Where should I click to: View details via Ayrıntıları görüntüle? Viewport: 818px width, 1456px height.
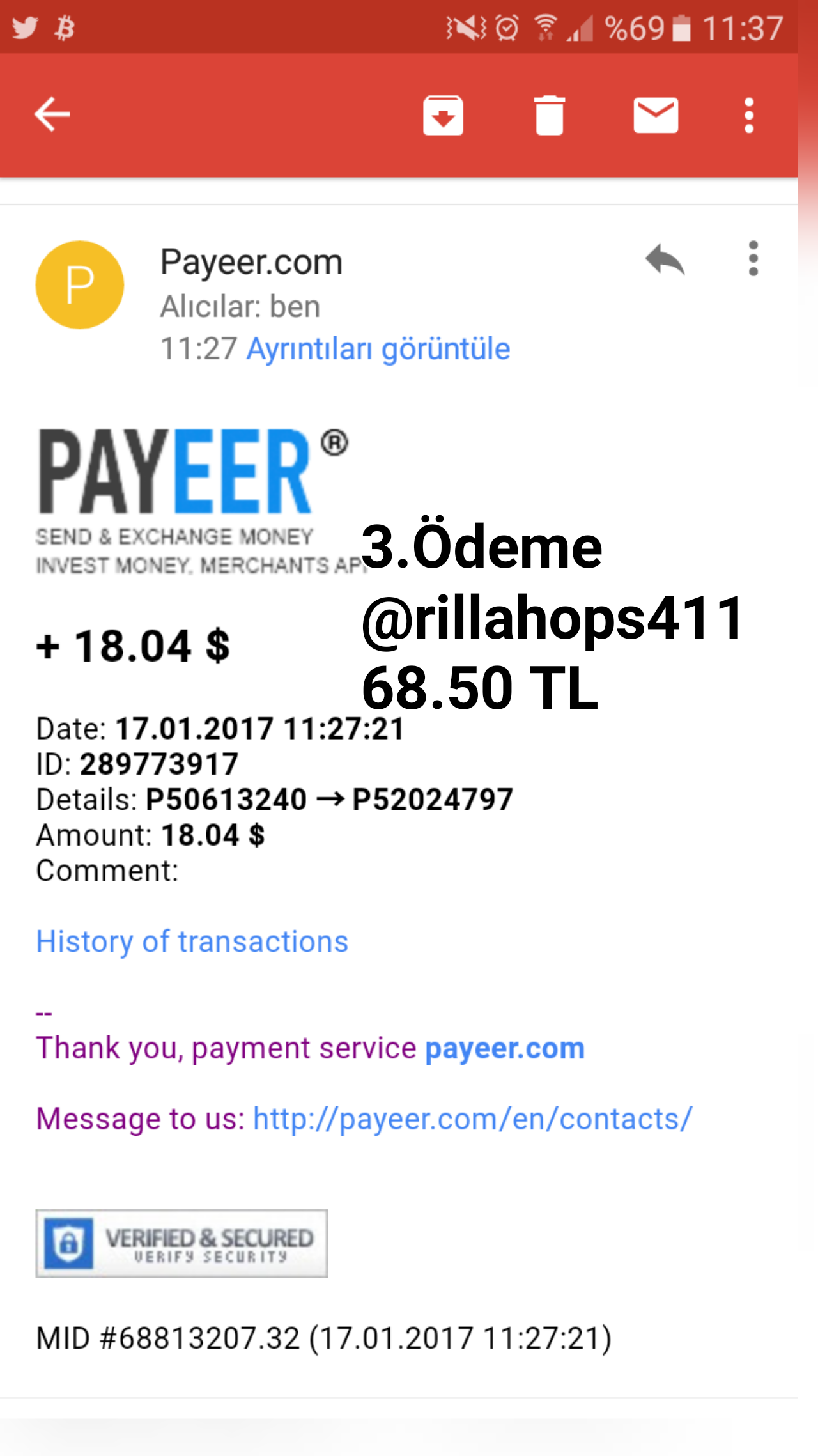coord(378,349)
